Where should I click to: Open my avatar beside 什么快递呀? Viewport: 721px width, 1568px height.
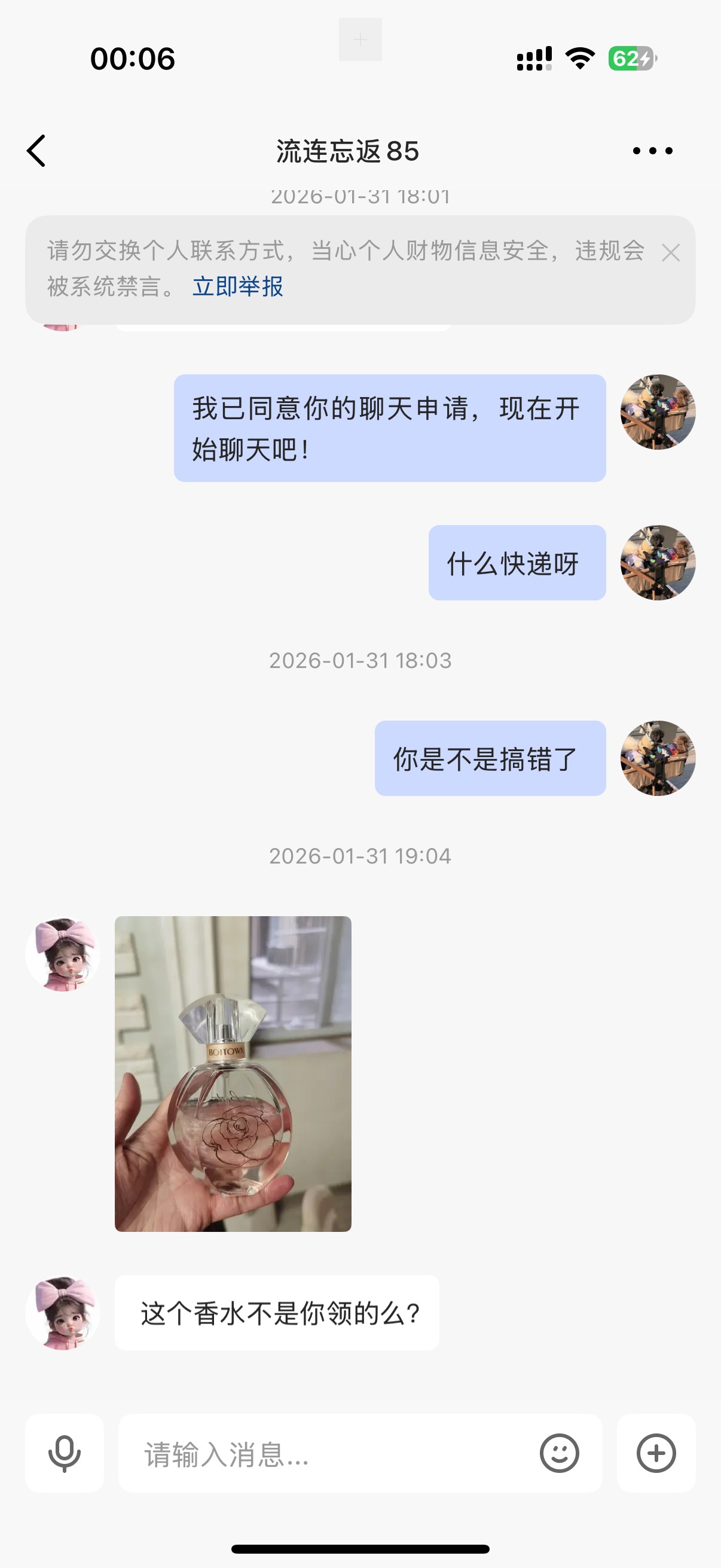click(658, 563)
